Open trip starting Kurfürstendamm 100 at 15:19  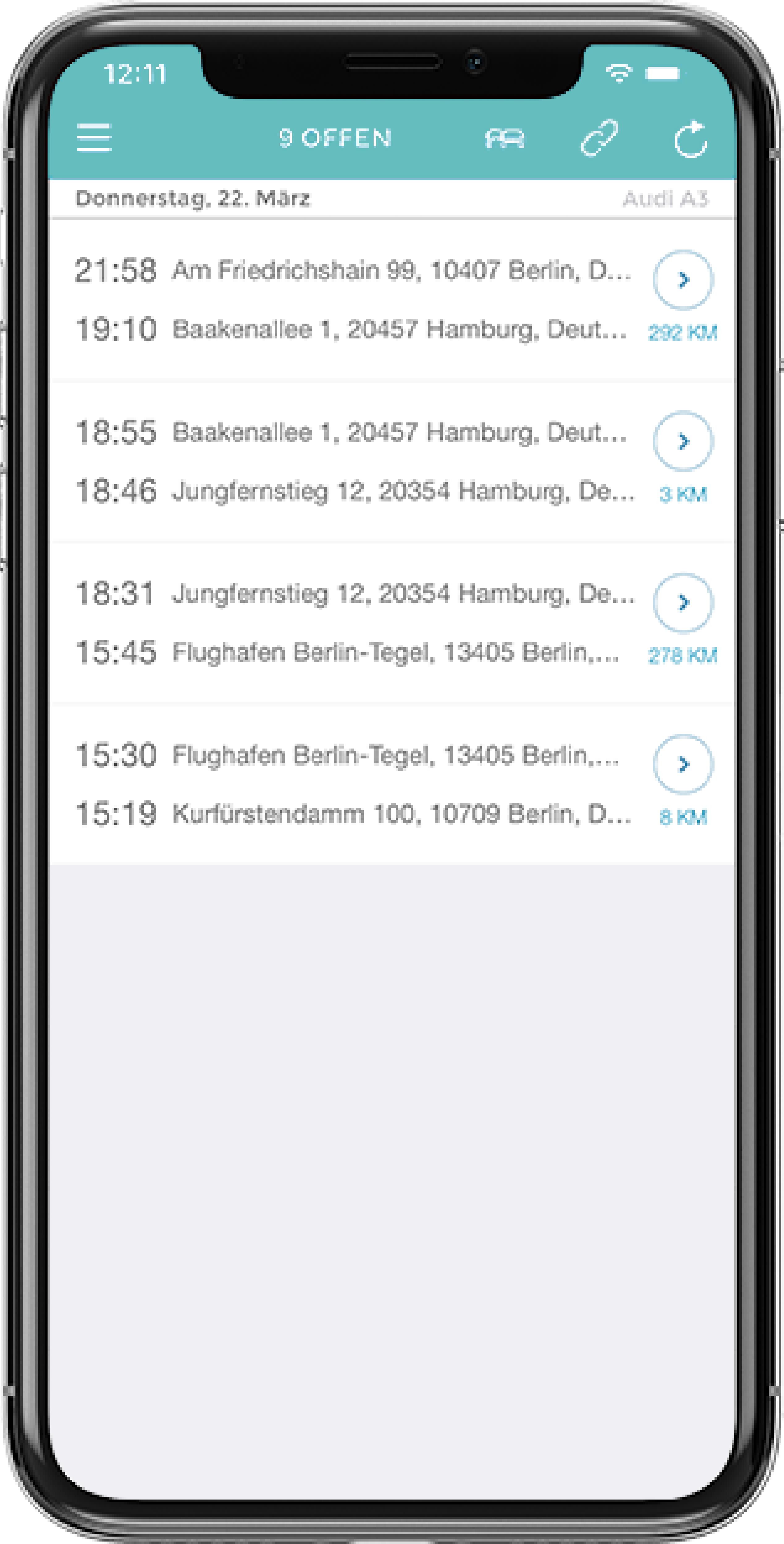tap(354, 785)
